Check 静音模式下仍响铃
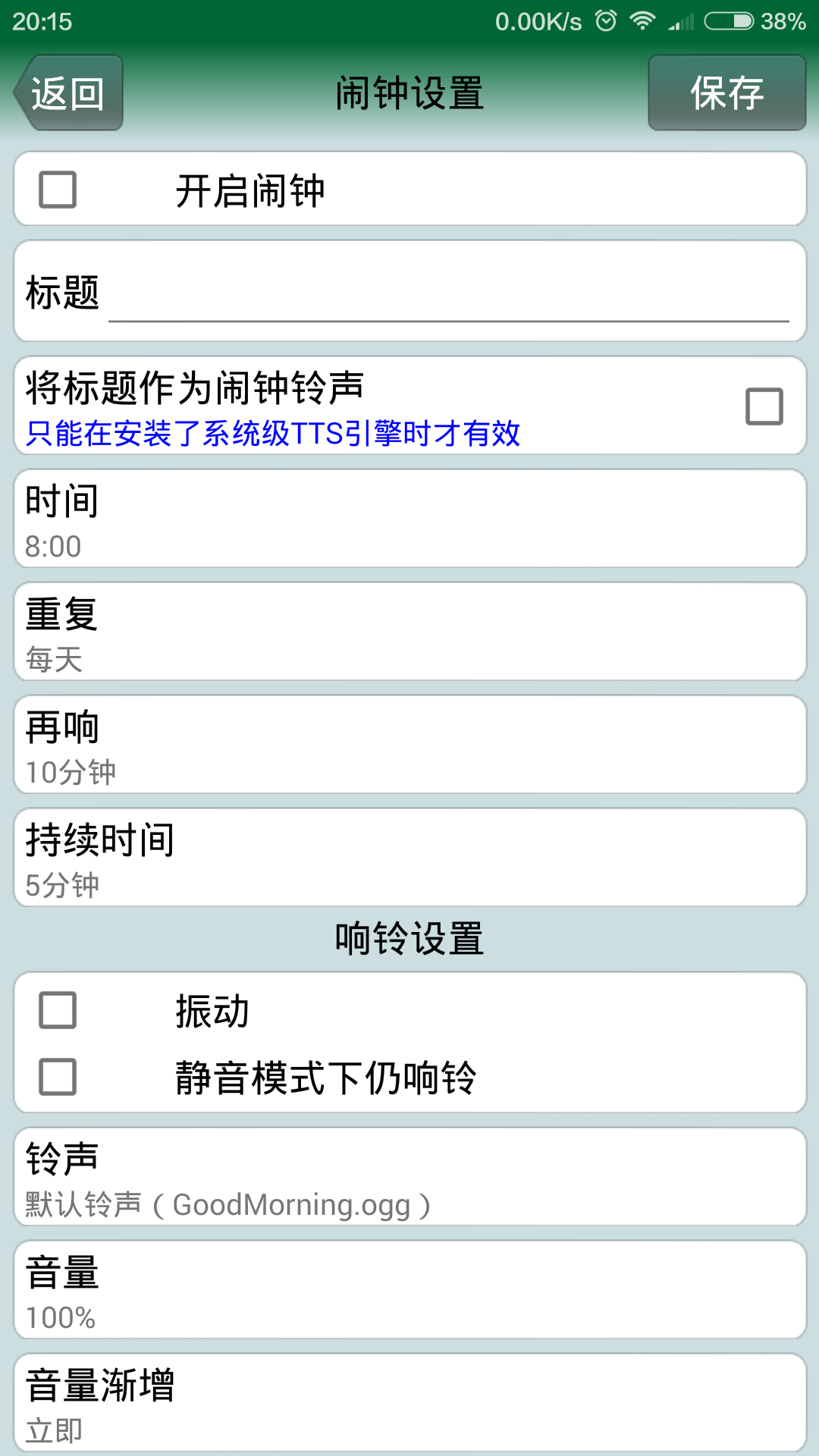The image size is (819, 1456). click(x=58, y=1077)
